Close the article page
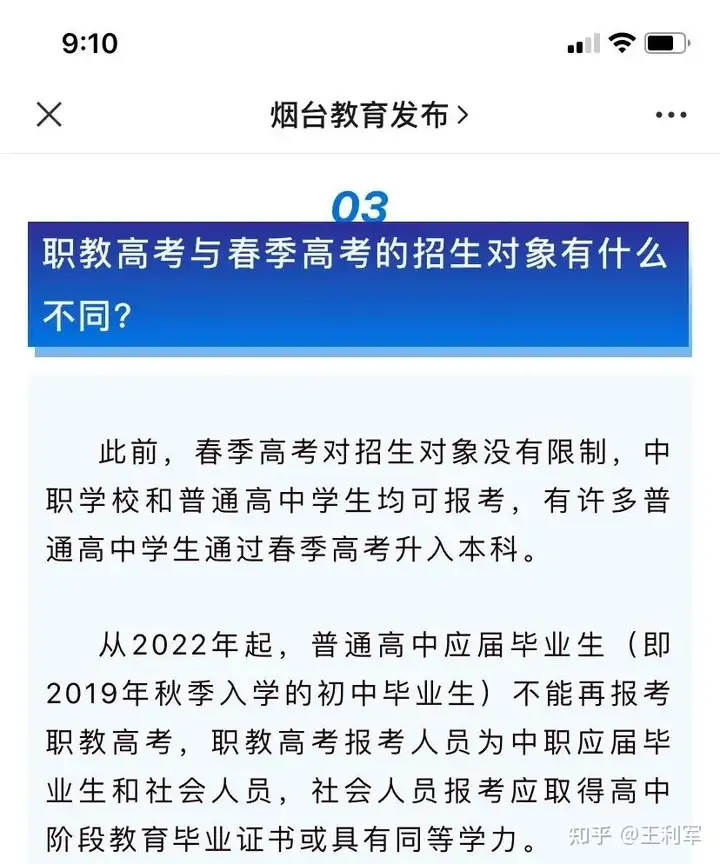This screenshot has height=864, width=720. [x=49, y=114]
